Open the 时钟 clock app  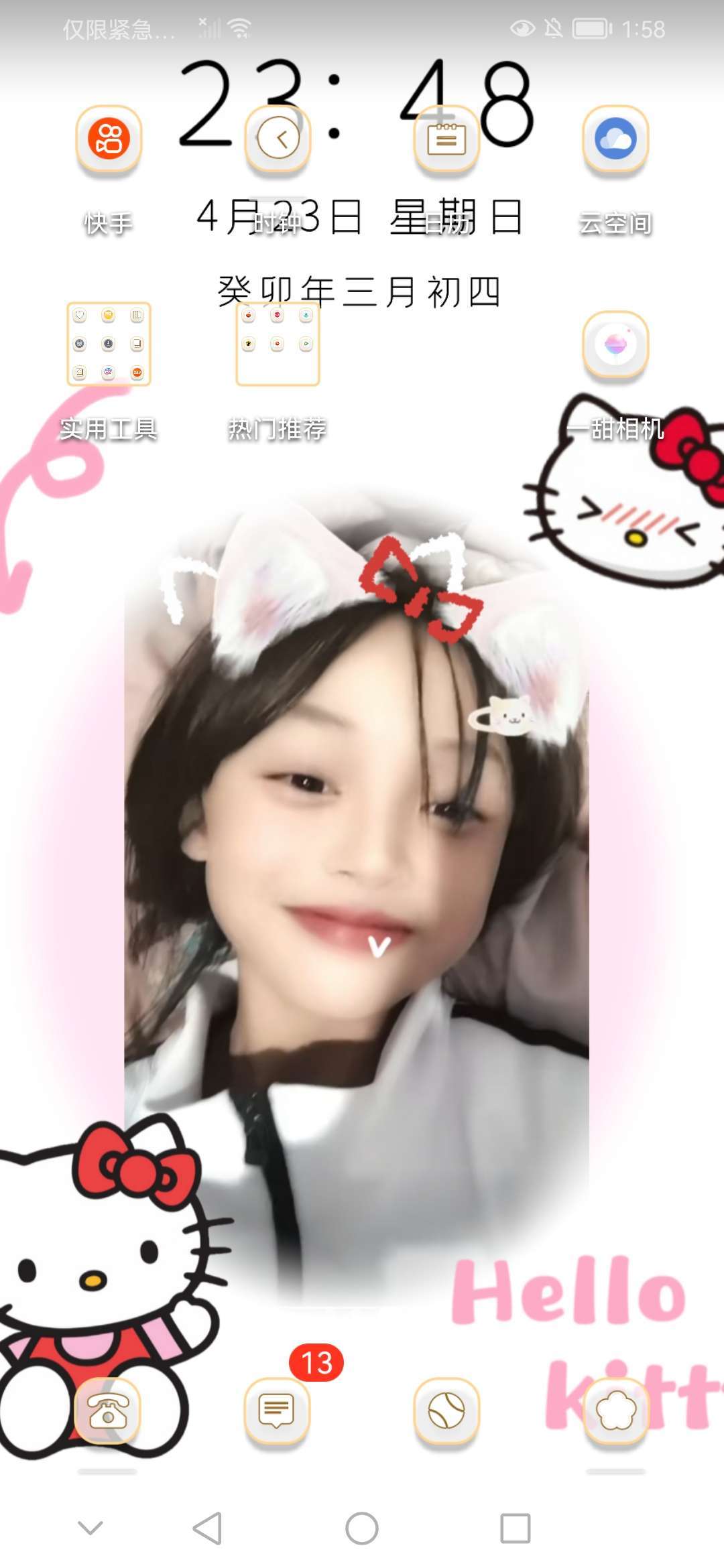(278, 141)
